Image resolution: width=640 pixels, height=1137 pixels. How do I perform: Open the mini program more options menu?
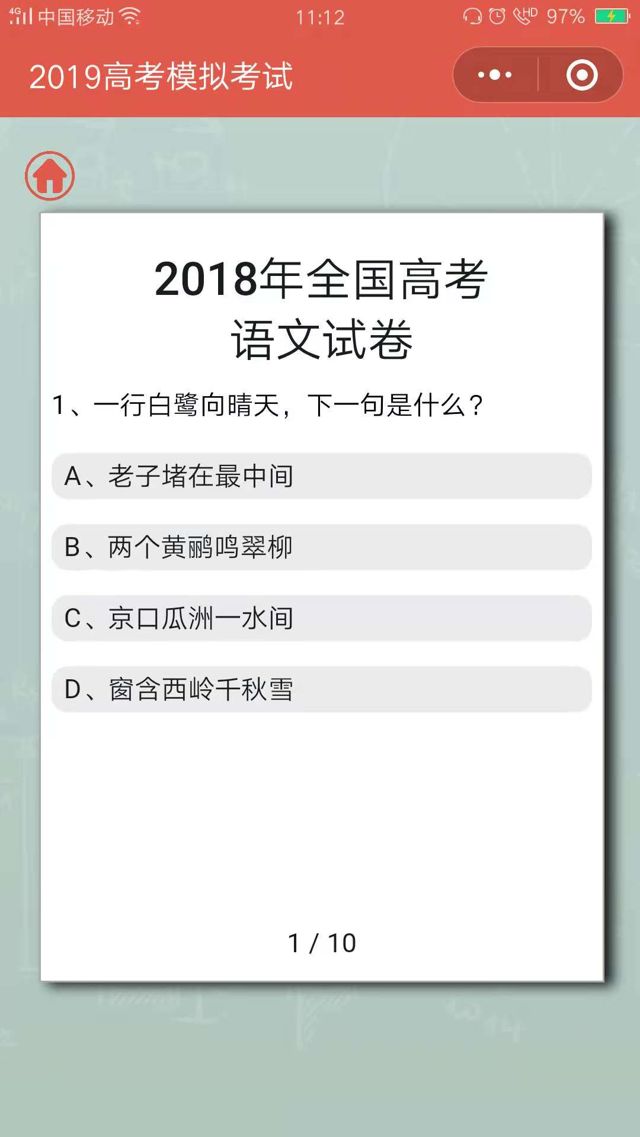pyautogui.click(x=494, y=75)
